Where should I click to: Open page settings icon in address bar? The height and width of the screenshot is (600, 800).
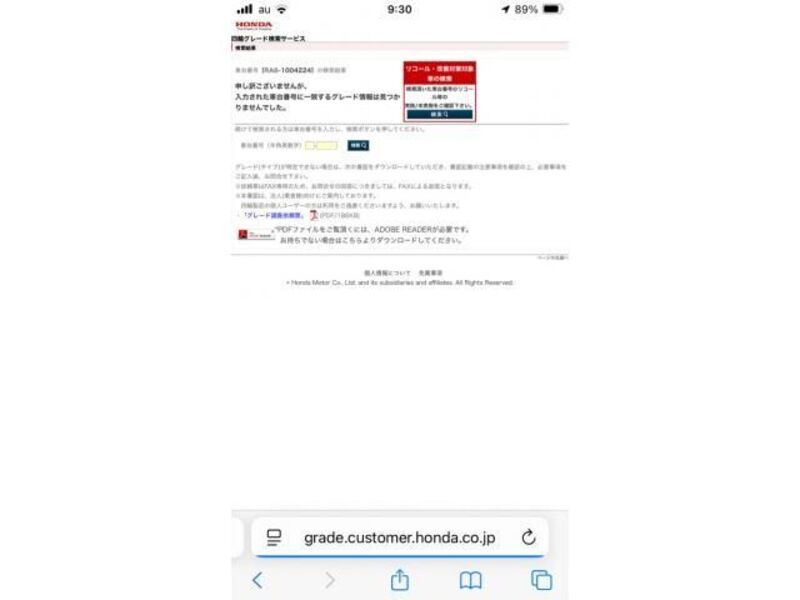click(x=274, y=538)
